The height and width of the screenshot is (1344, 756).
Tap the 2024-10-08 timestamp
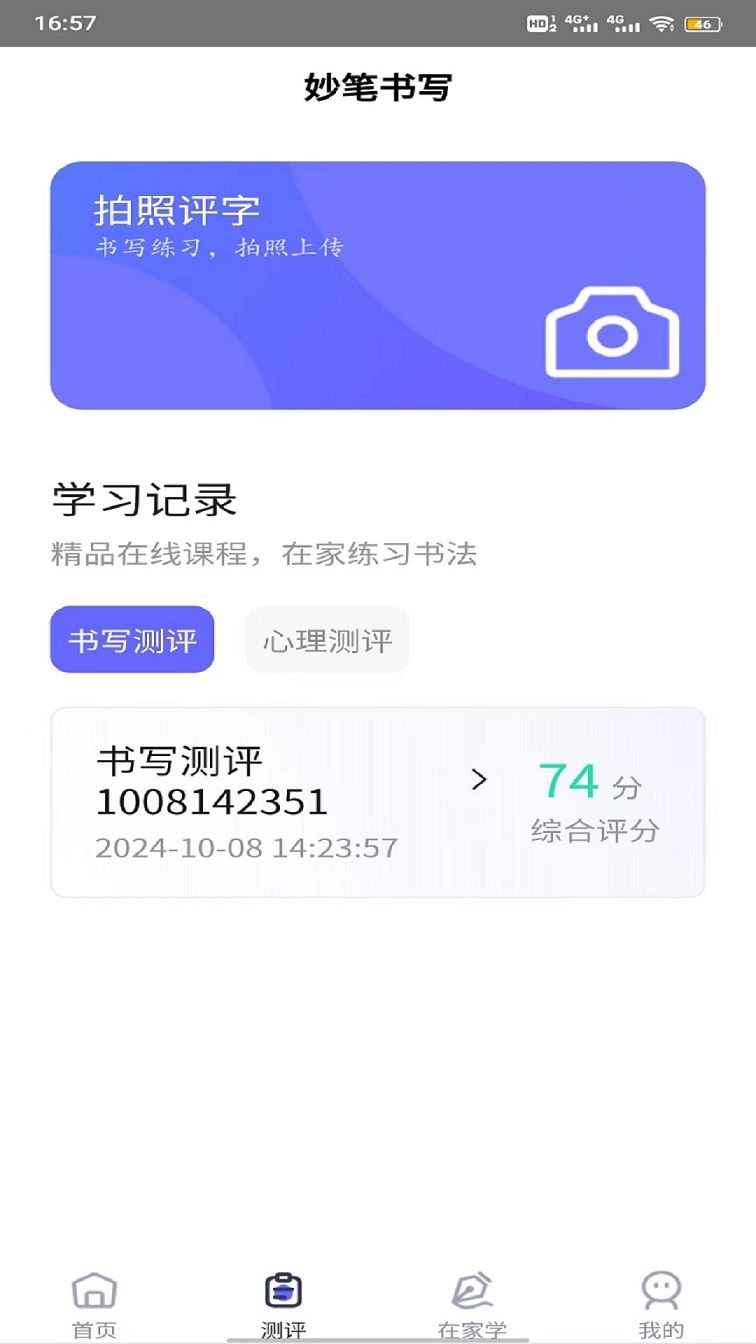(245, 847)
